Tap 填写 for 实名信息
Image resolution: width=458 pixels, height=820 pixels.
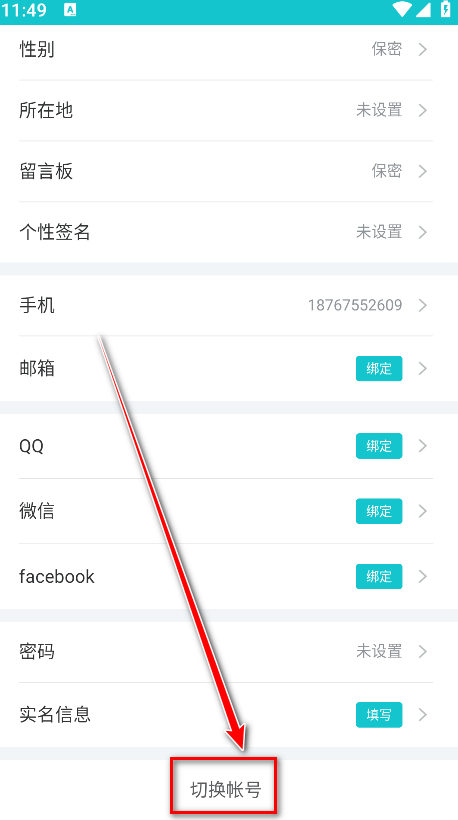[379, 715]
